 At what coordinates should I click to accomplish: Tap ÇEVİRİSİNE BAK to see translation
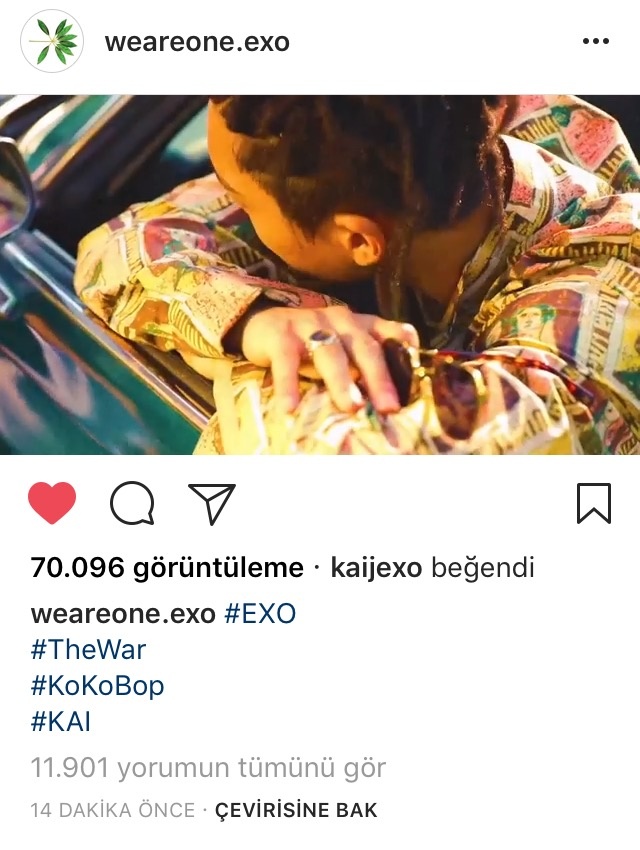coord(296,810)
